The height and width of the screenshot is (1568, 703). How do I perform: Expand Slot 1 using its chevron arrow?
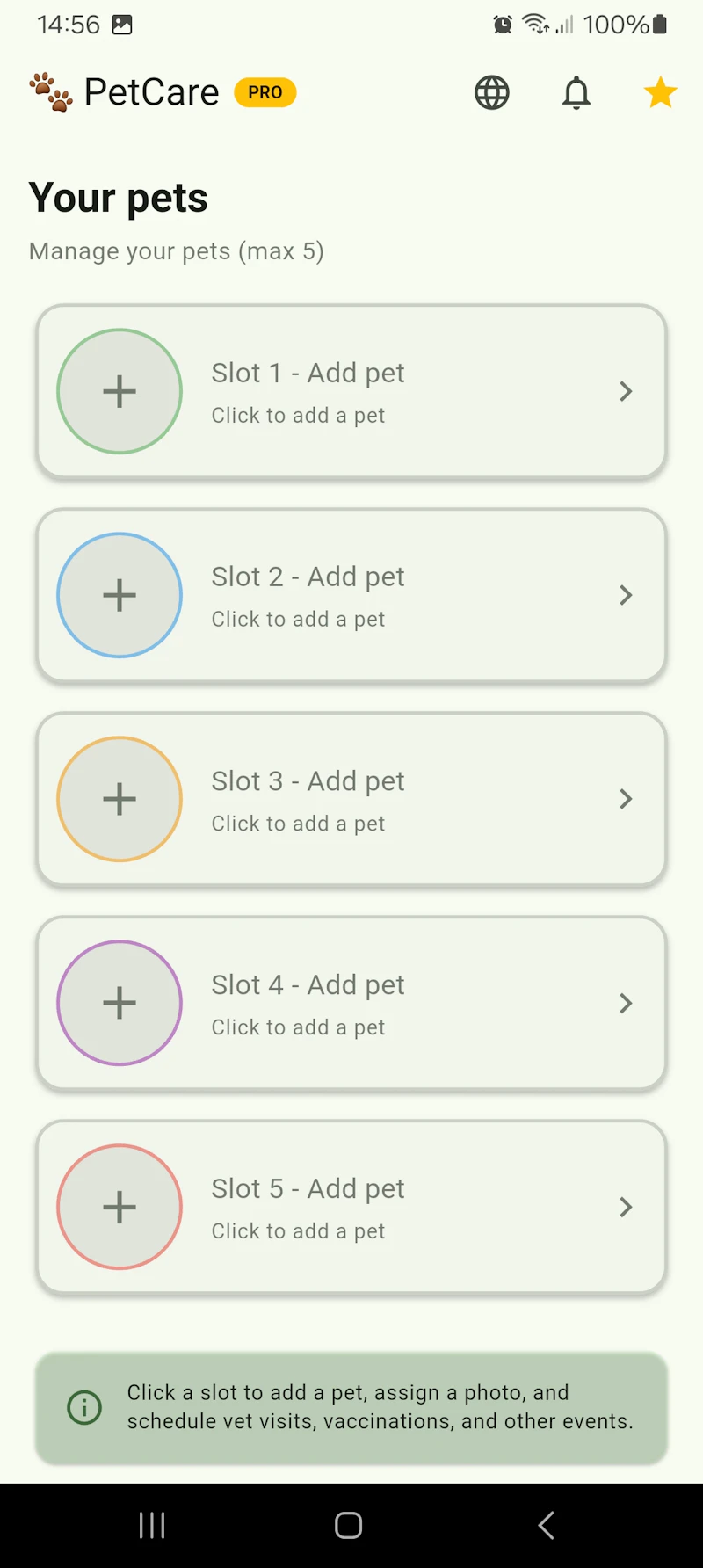pyautogui.click(x=625, y=391)
